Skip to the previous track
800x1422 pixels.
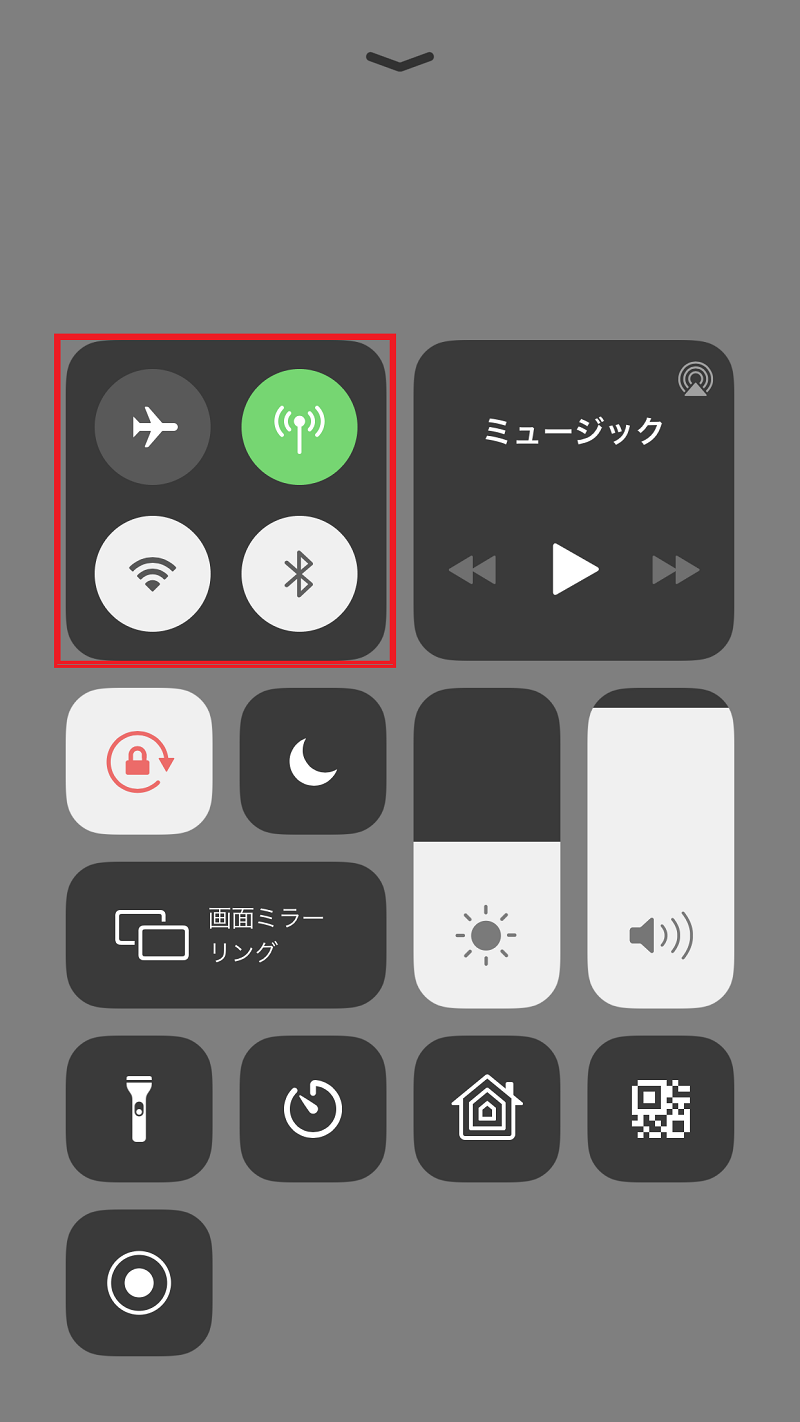pos(472,570)
